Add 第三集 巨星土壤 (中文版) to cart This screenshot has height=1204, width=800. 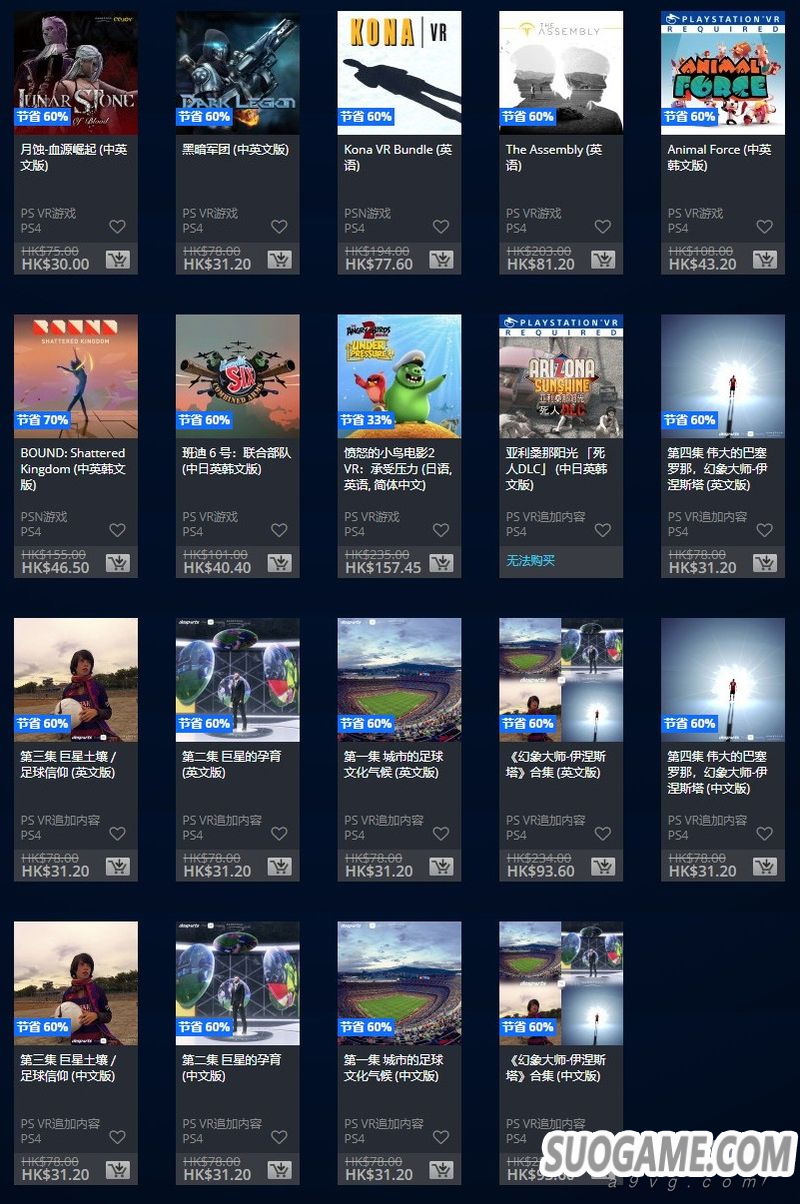pos(117,1170)
